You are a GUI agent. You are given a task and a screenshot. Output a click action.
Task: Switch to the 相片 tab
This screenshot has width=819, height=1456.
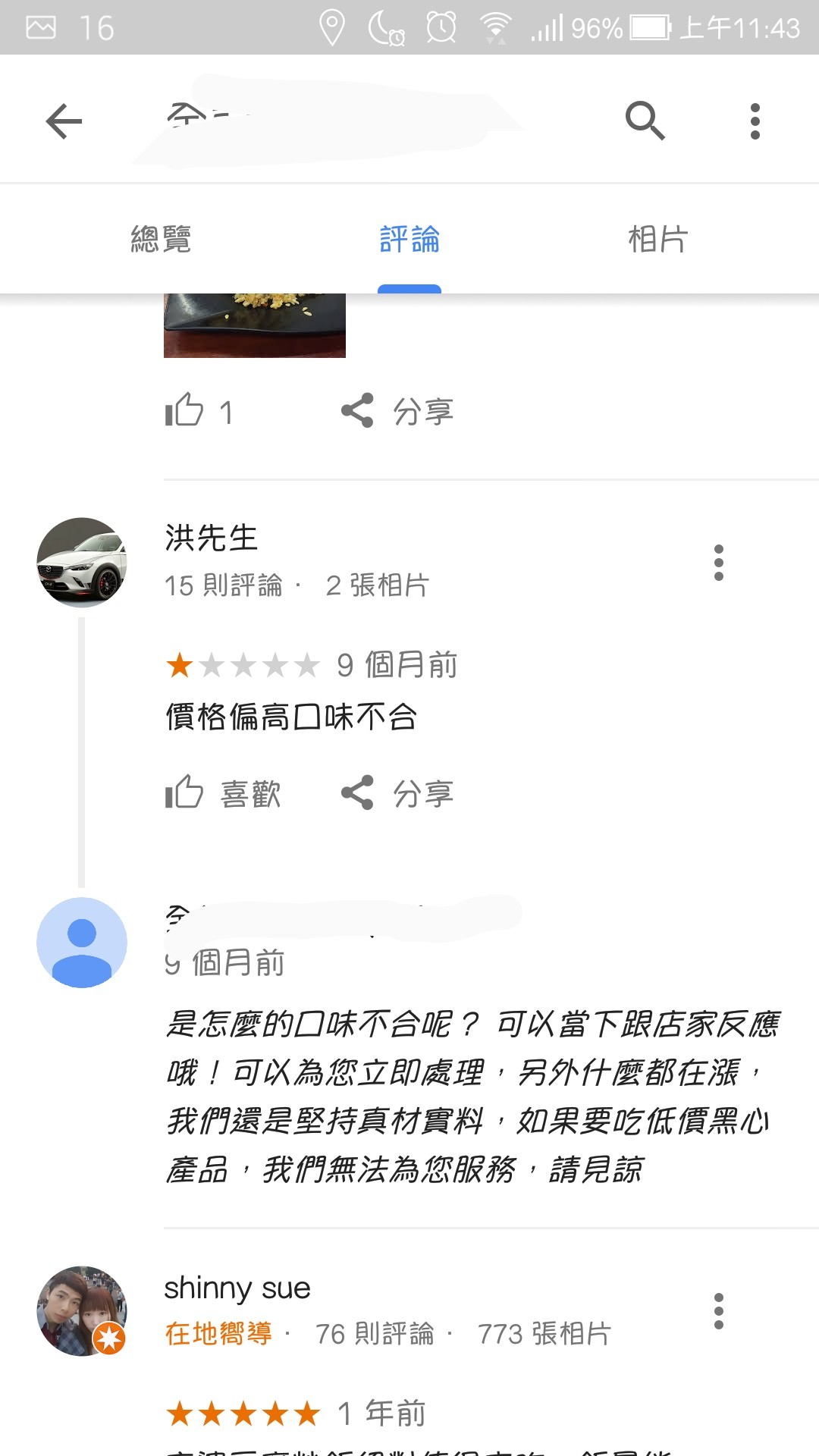[657, 239]
